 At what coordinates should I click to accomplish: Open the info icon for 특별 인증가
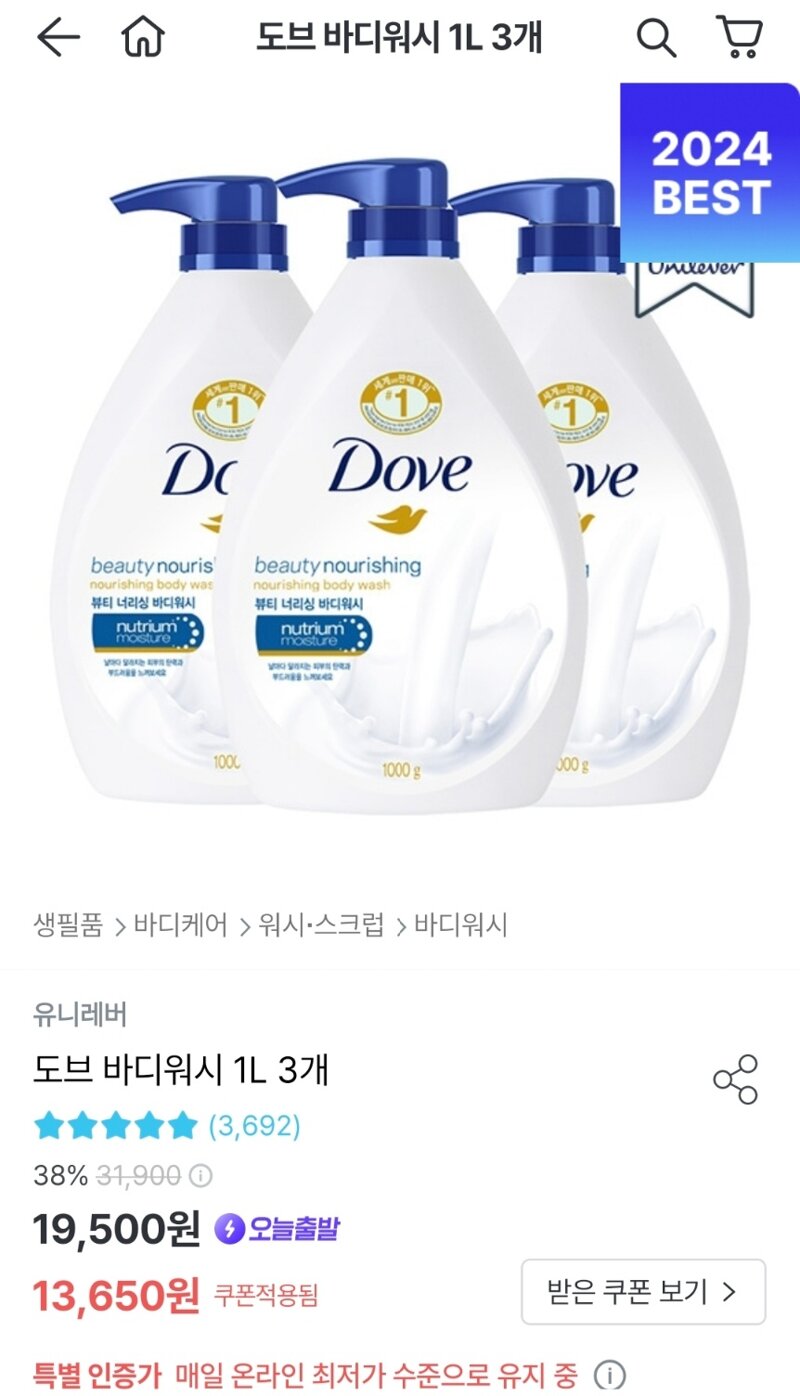(x=610, y=1374)
